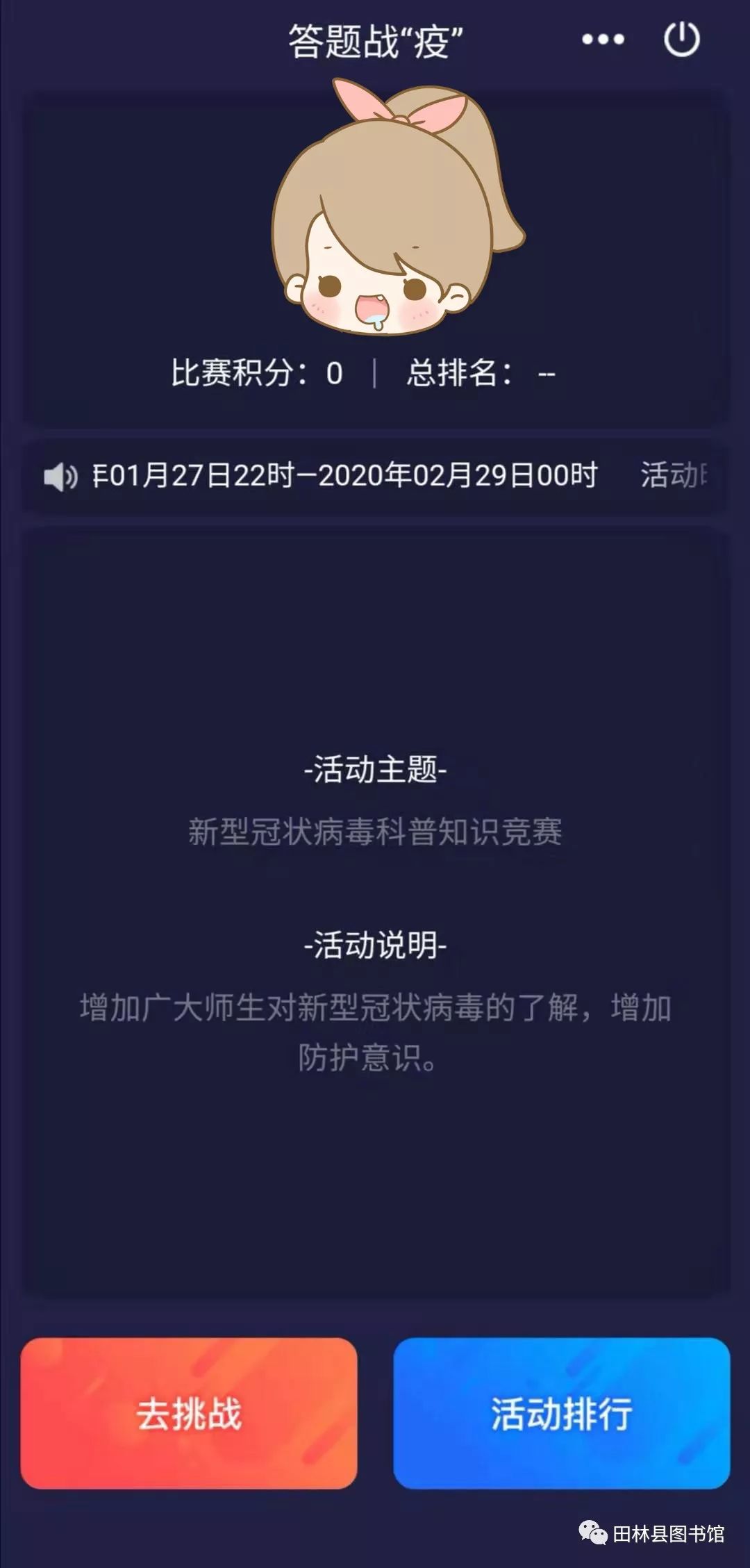Image resolution: width=750 pixels, height=1568 pixels.
Task: Open the 活动排行 leaderboard
Action: tap(561, 1413)
